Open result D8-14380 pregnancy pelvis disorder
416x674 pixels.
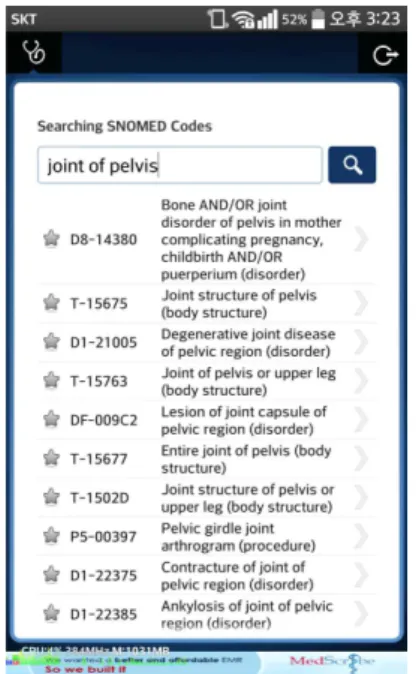tap(206, 239)
